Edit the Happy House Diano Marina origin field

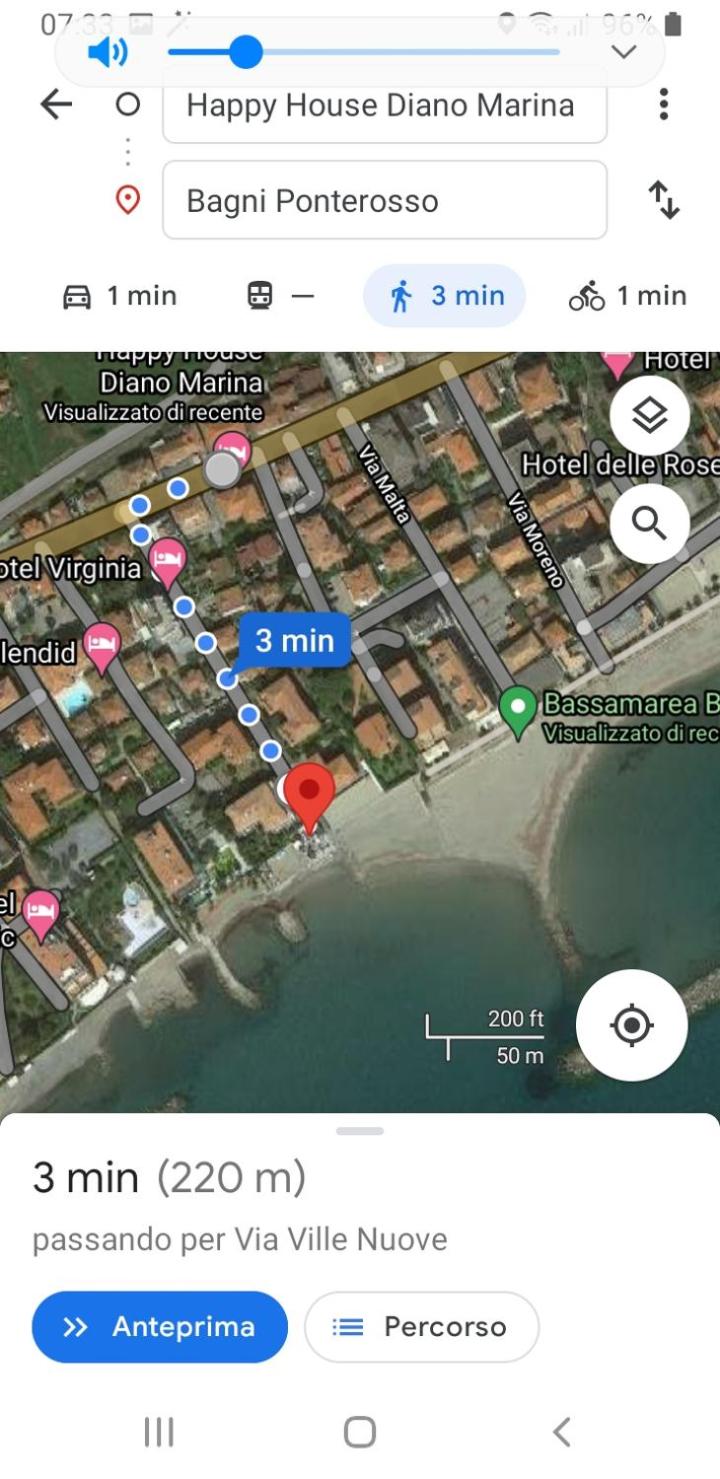click(384, 106)
